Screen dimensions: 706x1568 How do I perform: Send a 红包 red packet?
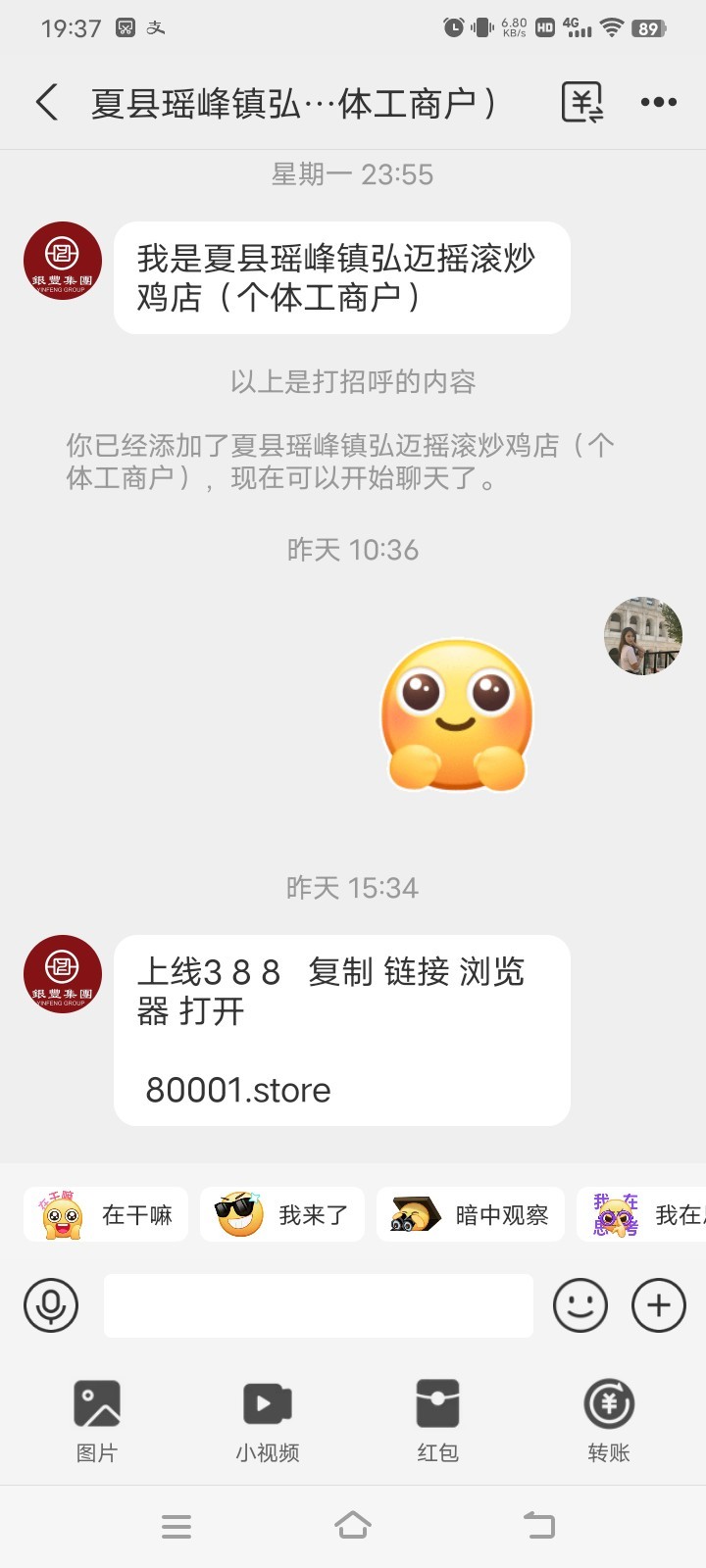[437, 1419]
